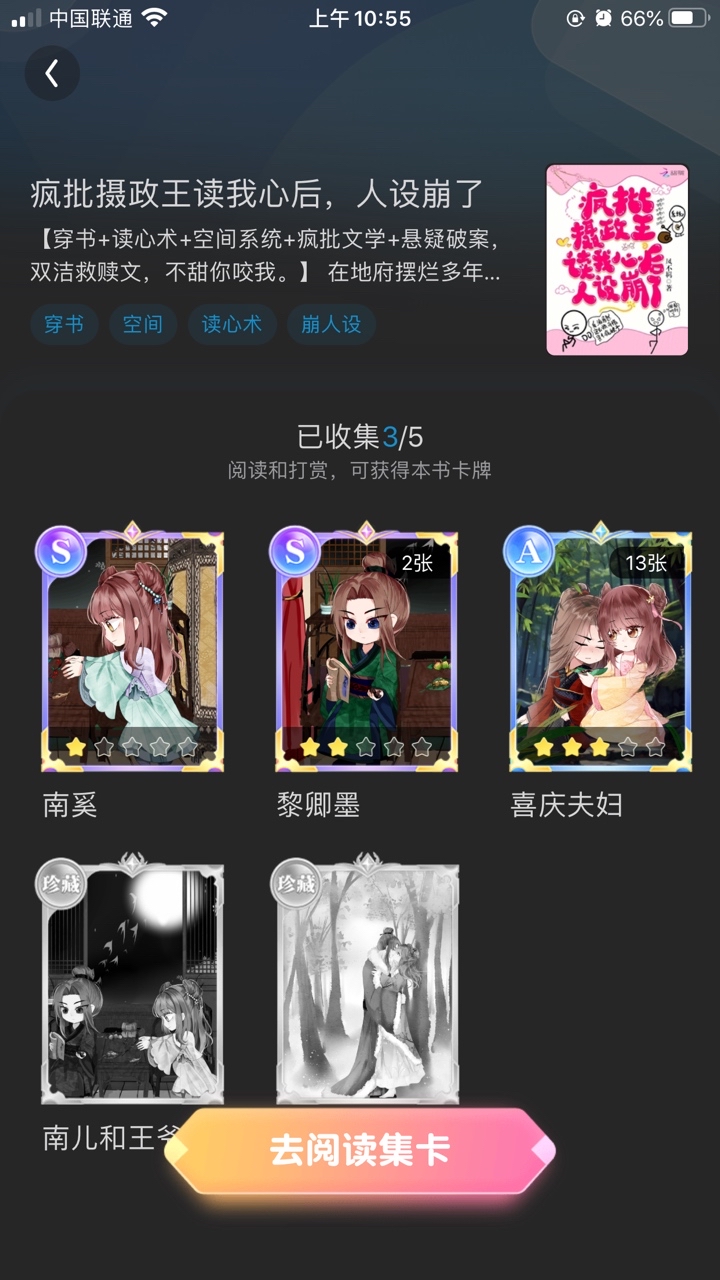Open the locked 南儿和王爷 collectible card
720x1280 pixels.
(132, 980)
